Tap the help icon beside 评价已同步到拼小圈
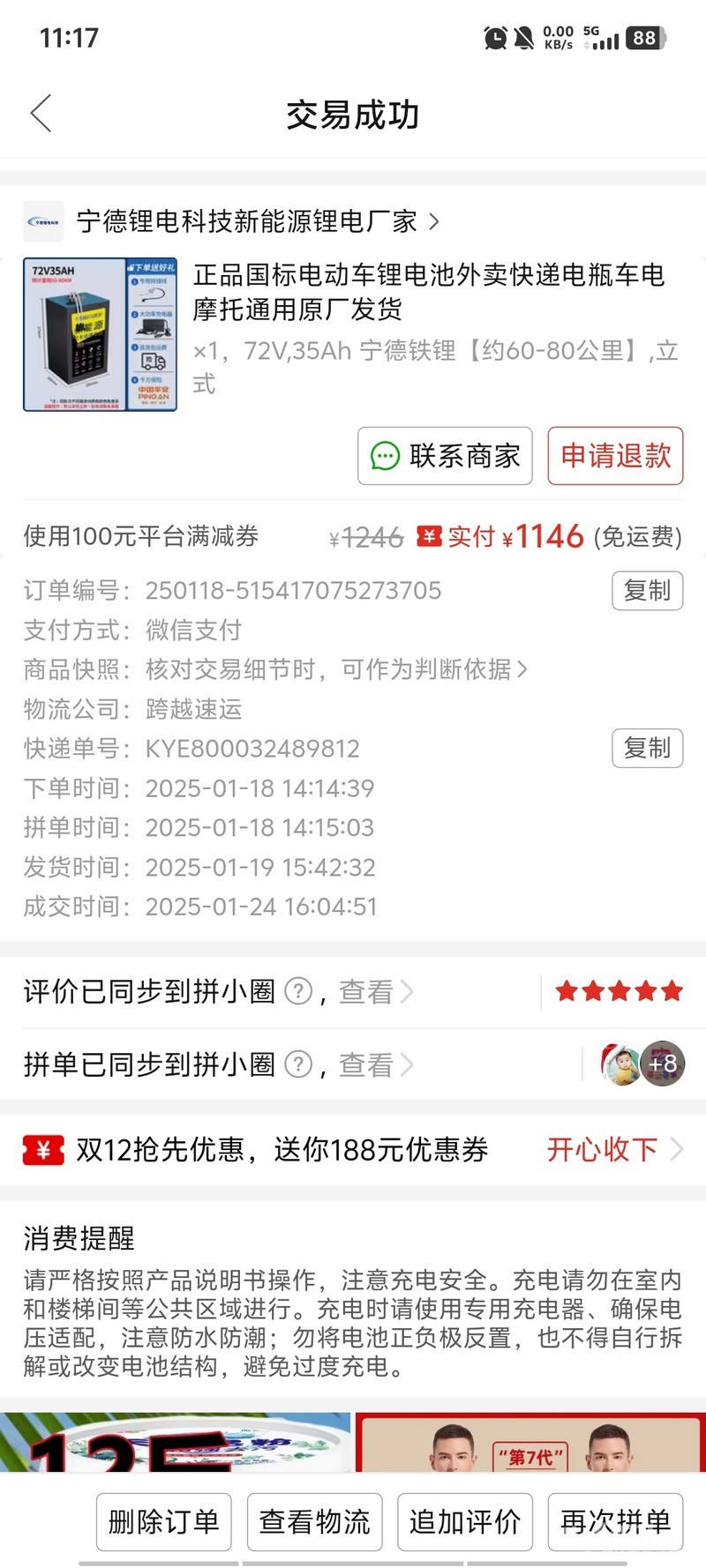This screenshot has width=706, height=1568. click(299, 992)
